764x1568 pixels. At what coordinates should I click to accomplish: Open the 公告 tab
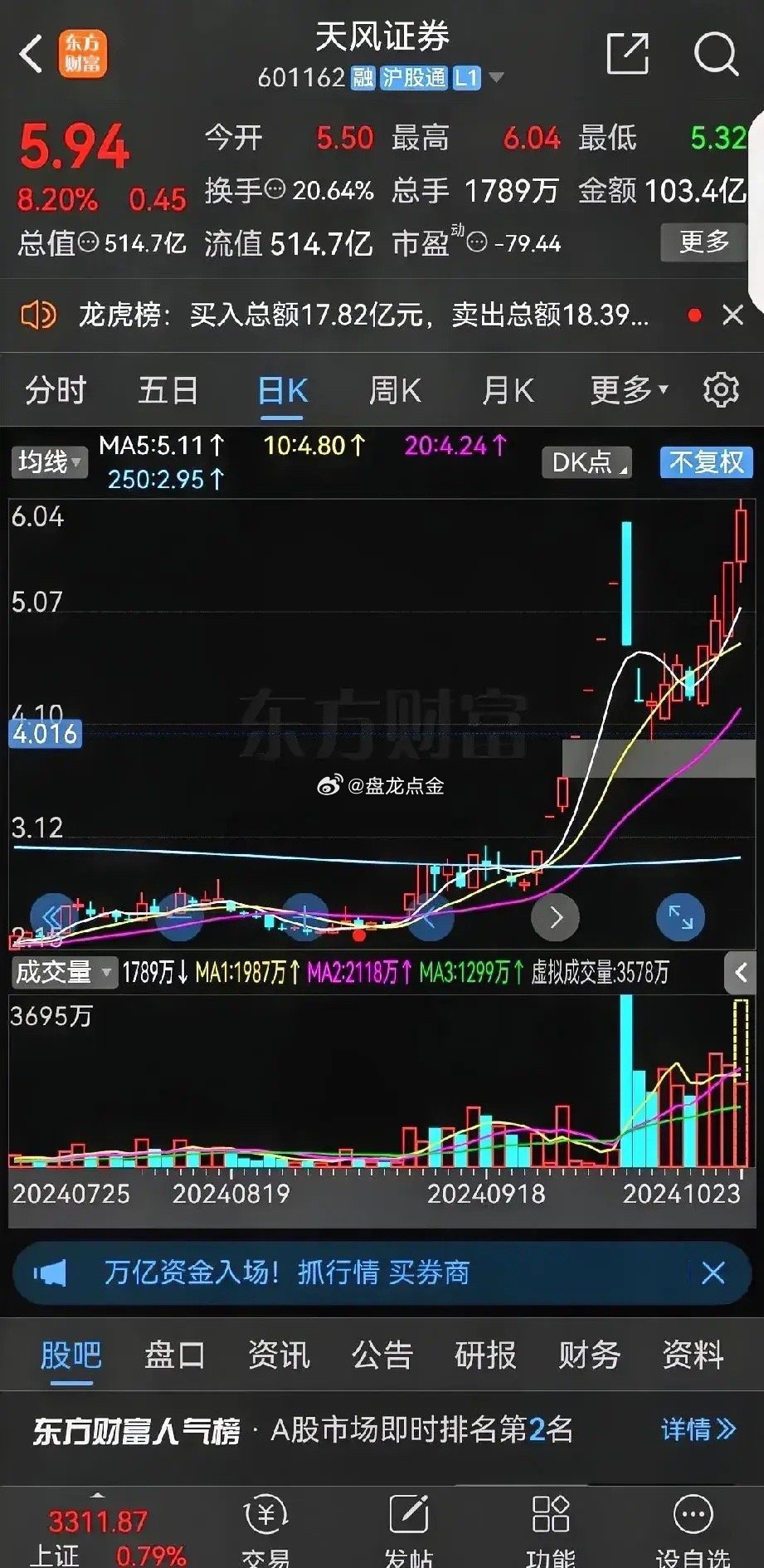(382, 1355)
